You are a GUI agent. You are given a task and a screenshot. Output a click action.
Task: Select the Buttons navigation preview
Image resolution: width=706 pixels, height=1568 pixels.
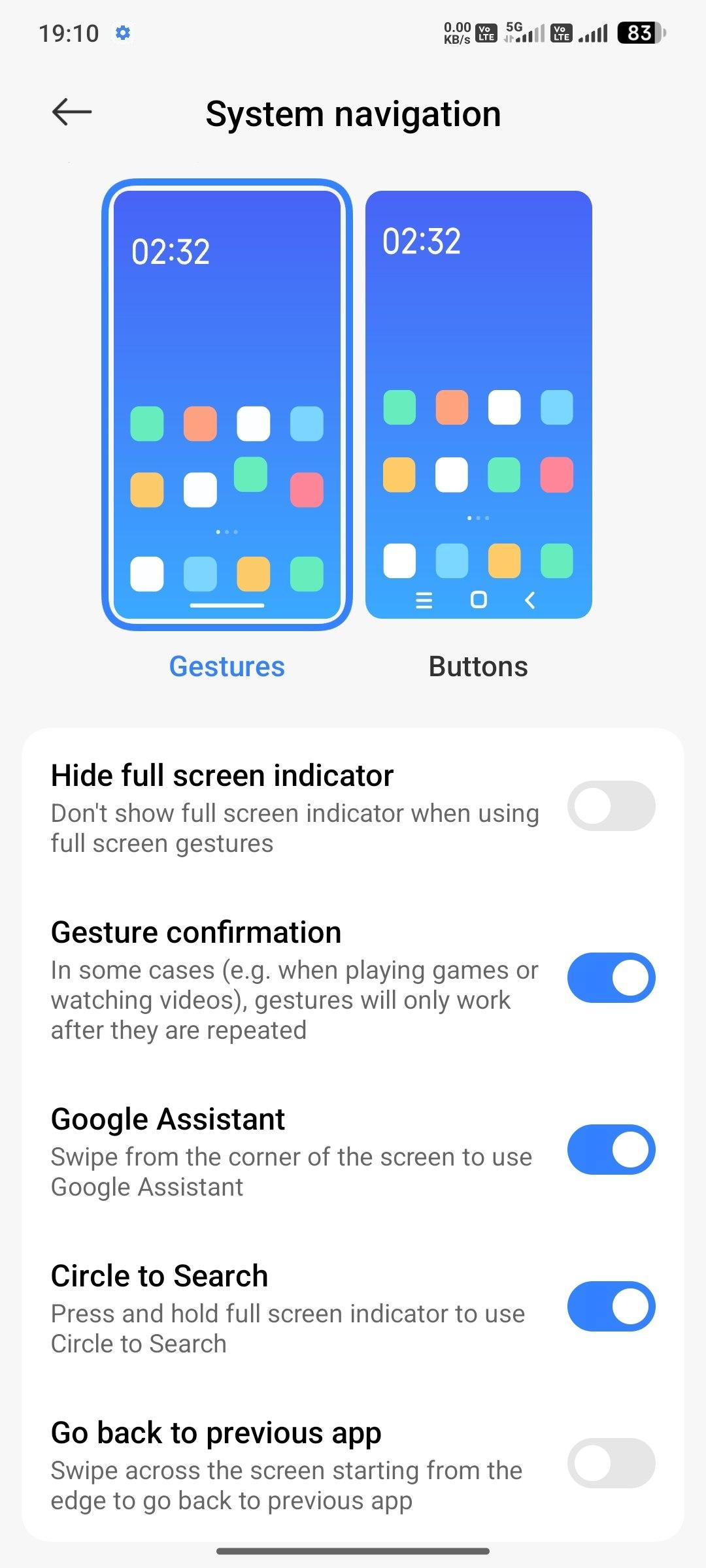pyautogui.click(x=479, y=404)
